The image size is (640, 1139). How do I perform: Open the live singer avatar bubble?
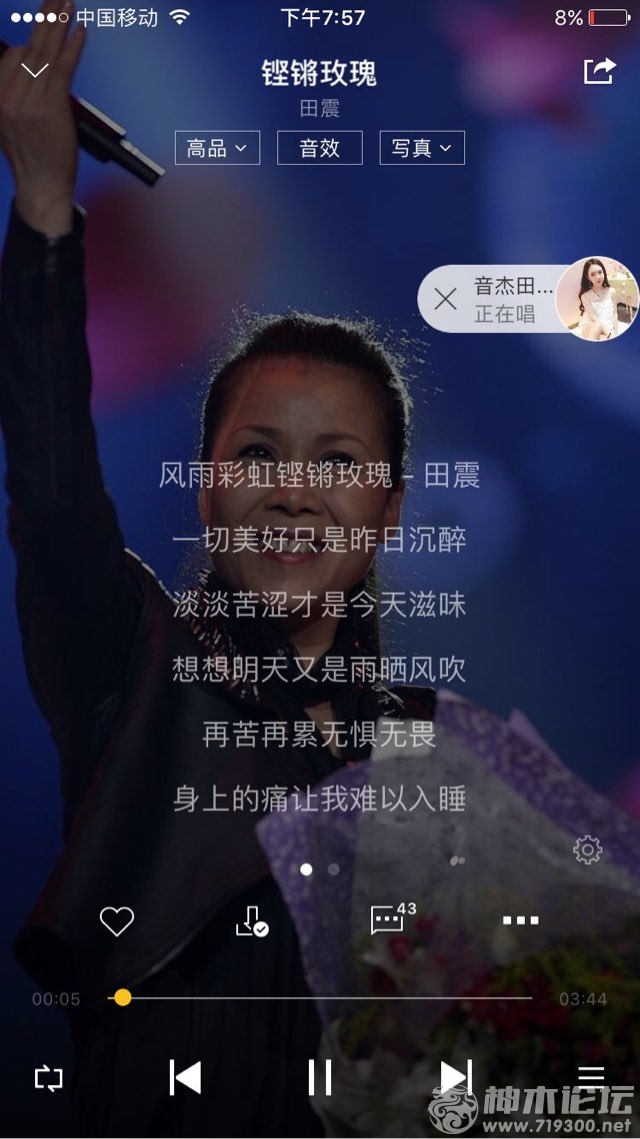[596, 298]
